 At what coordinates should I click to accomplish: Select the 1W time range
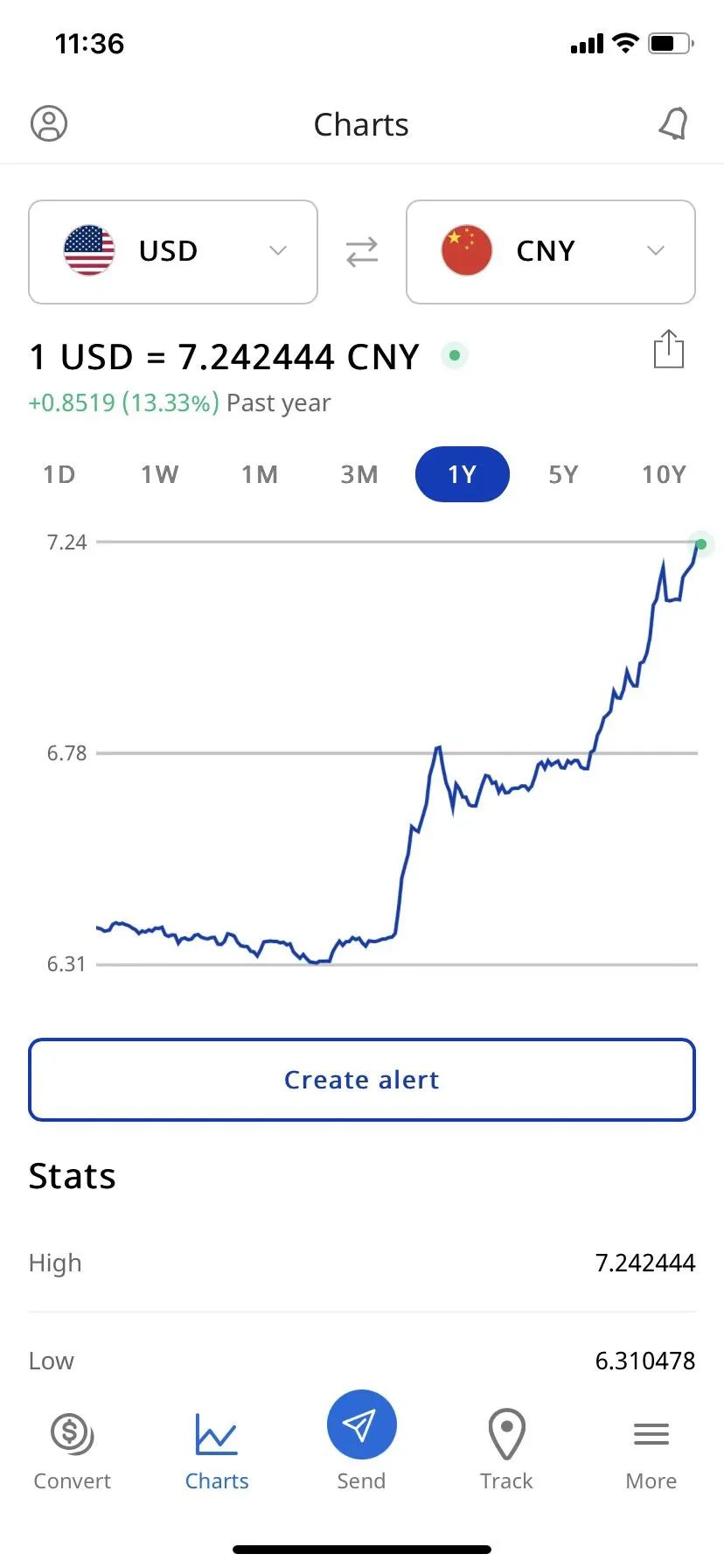point(160,474)
